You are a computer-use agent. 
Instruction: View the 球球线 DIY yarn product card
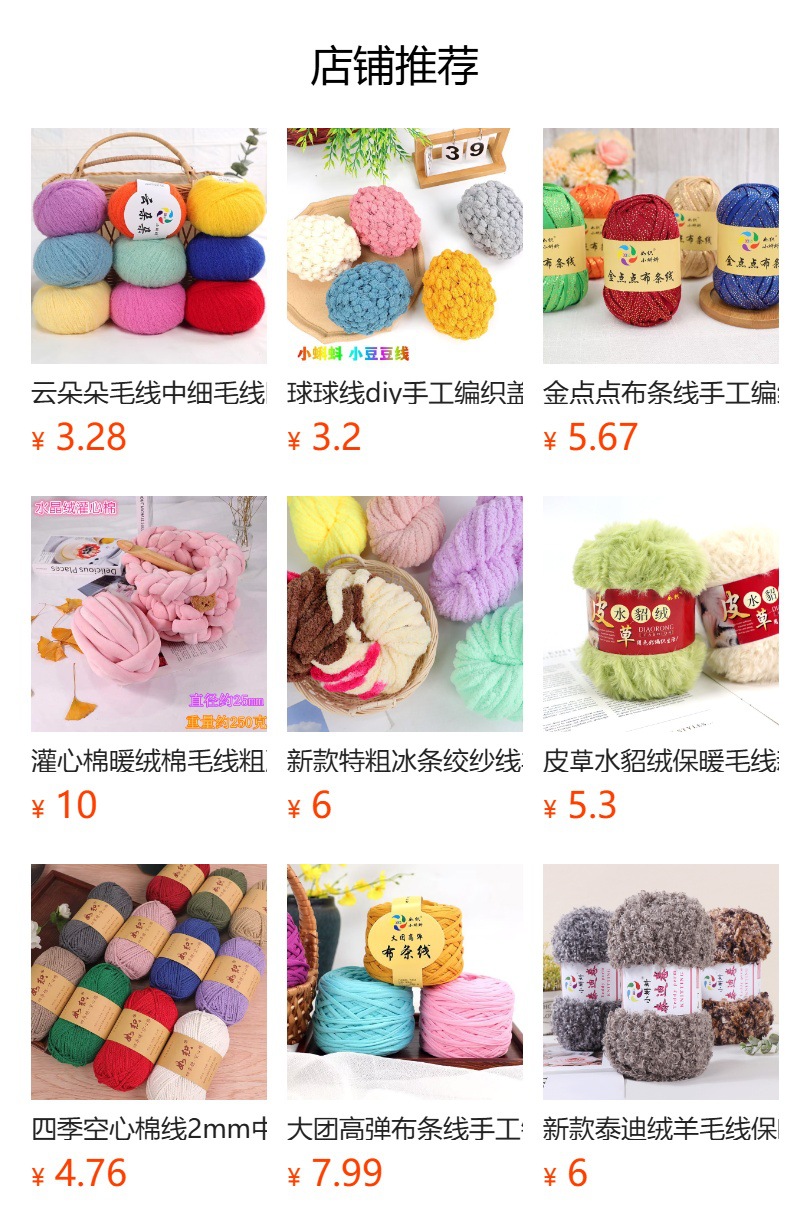(405, 292)
